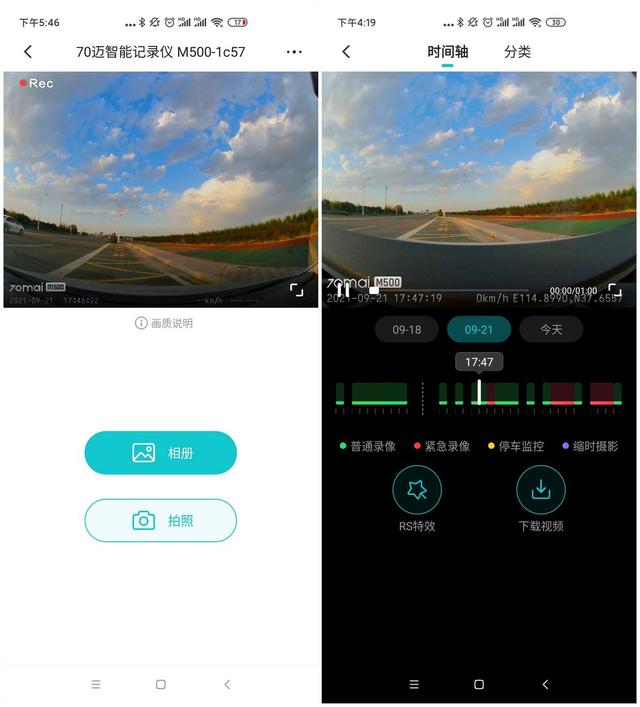Enter fullscreen on the 00:00/01:00 playback video
This screenshot has width=640, height=707.
coord(615,291)
